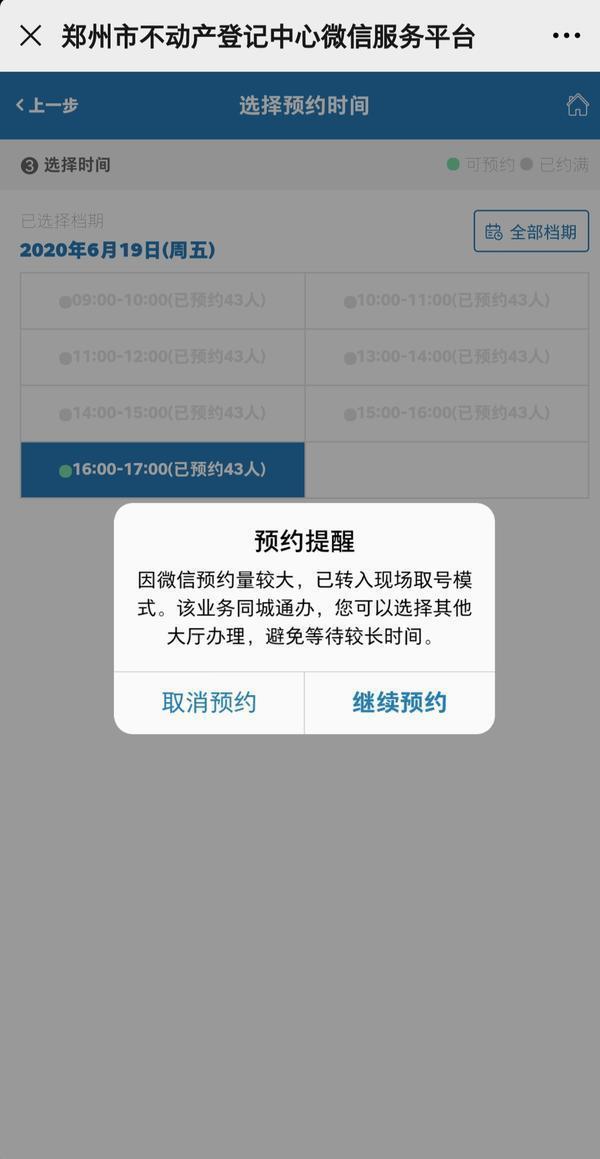The height and width of the screenshot is (1159, 600).
Task: Select the 13:00-14:00 time slot
Action: pyautogui.click(x=447, y=356)
